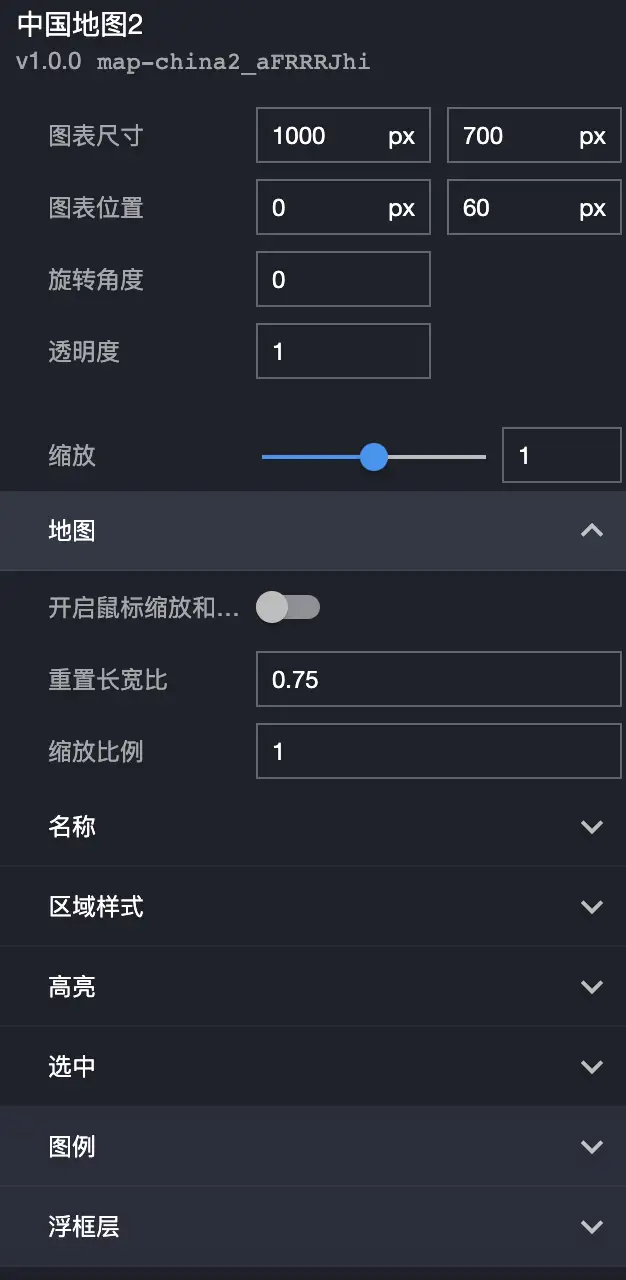The height and width of the screenshot is (1280, 626).
Task: Tap the 缩放 slider handle
Action: pos(374,457)
